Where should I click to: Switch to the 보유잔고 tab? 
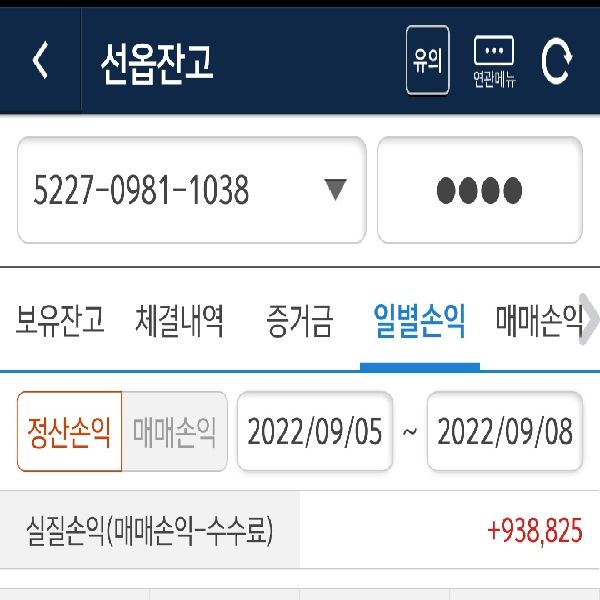point(60,322)
